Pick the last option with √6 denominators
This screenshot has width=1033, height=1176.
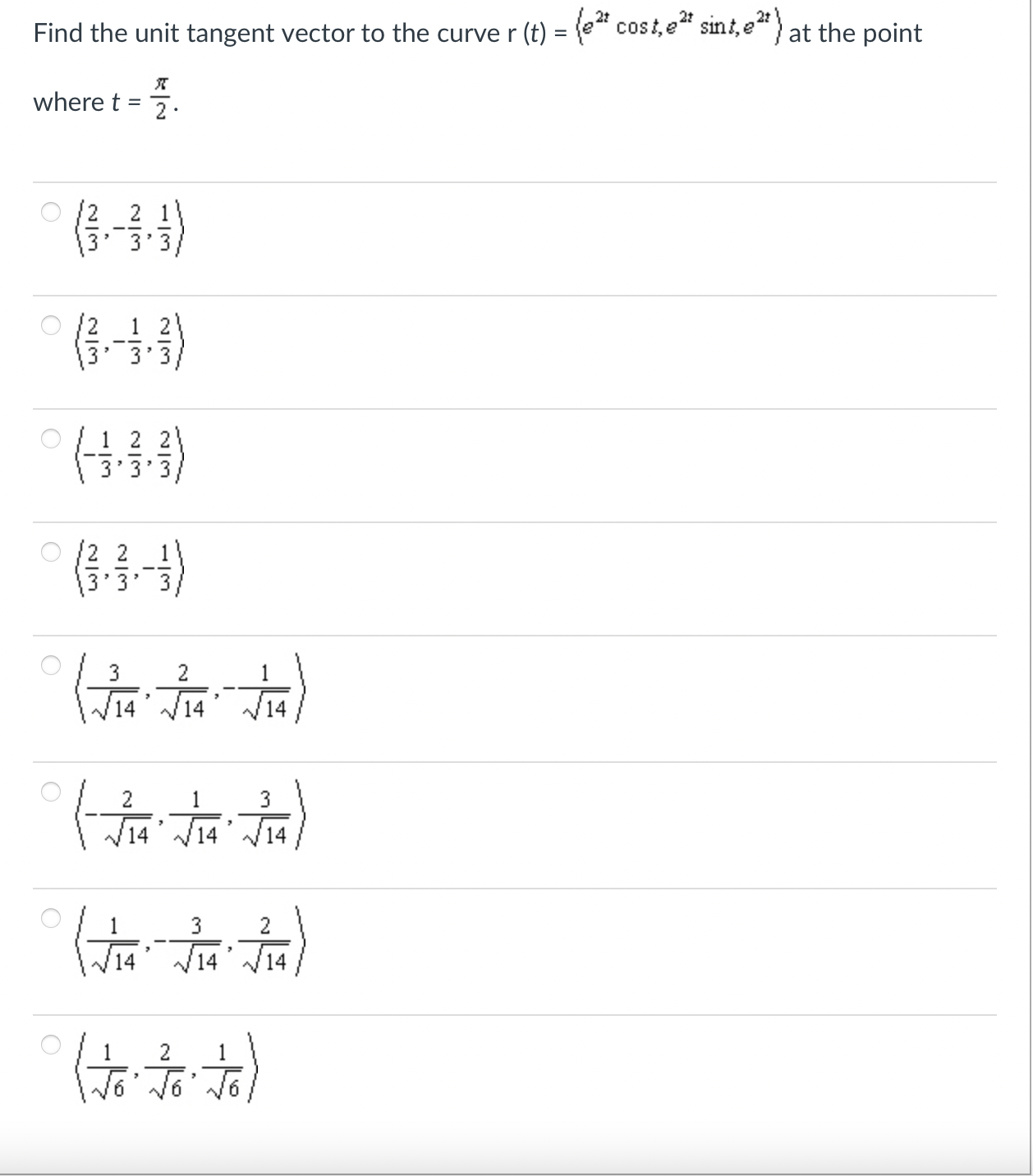coord(49,1045)
